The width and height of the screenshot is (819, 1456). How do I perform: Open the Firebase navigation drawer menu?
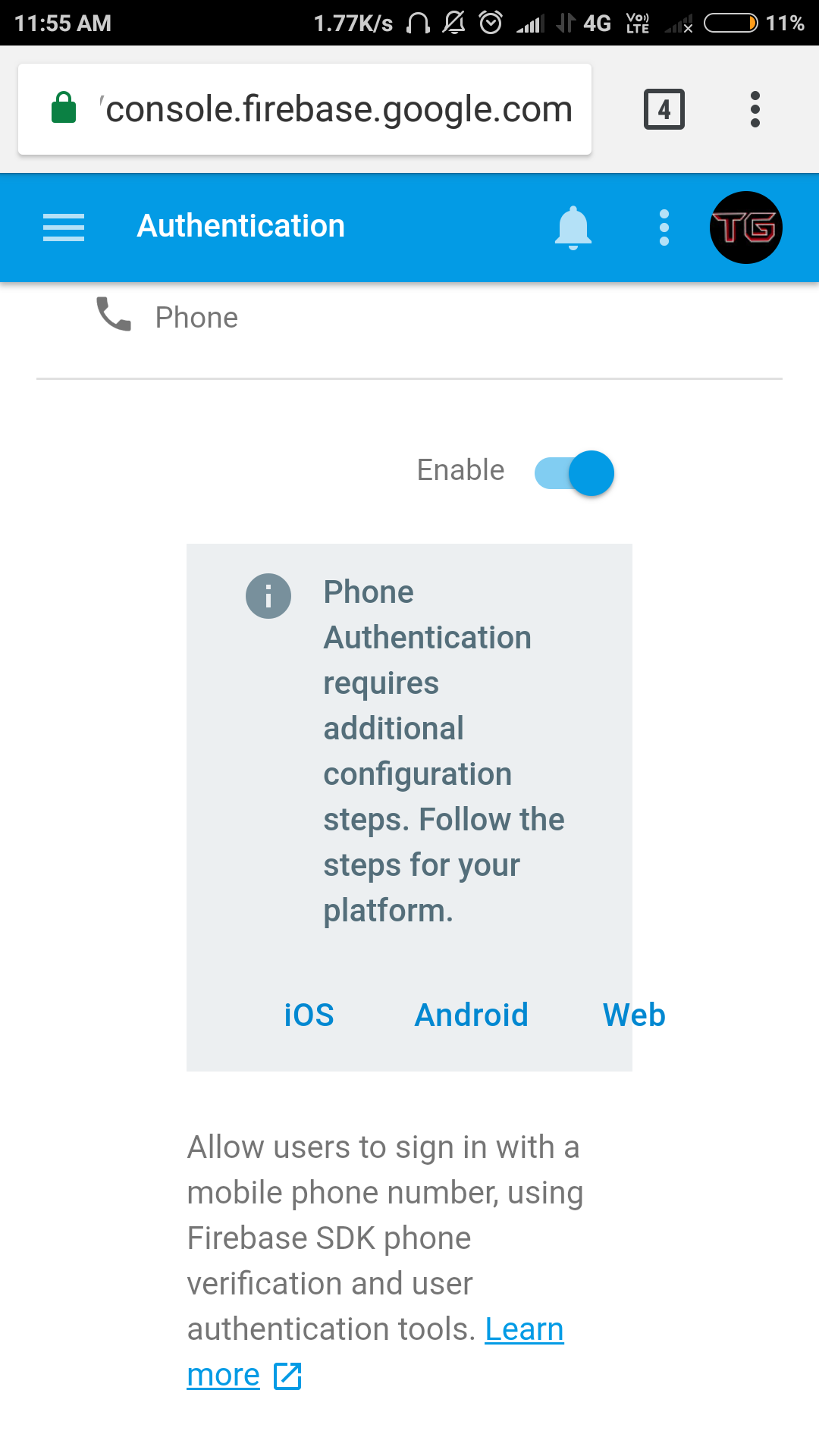click(64, 227)
